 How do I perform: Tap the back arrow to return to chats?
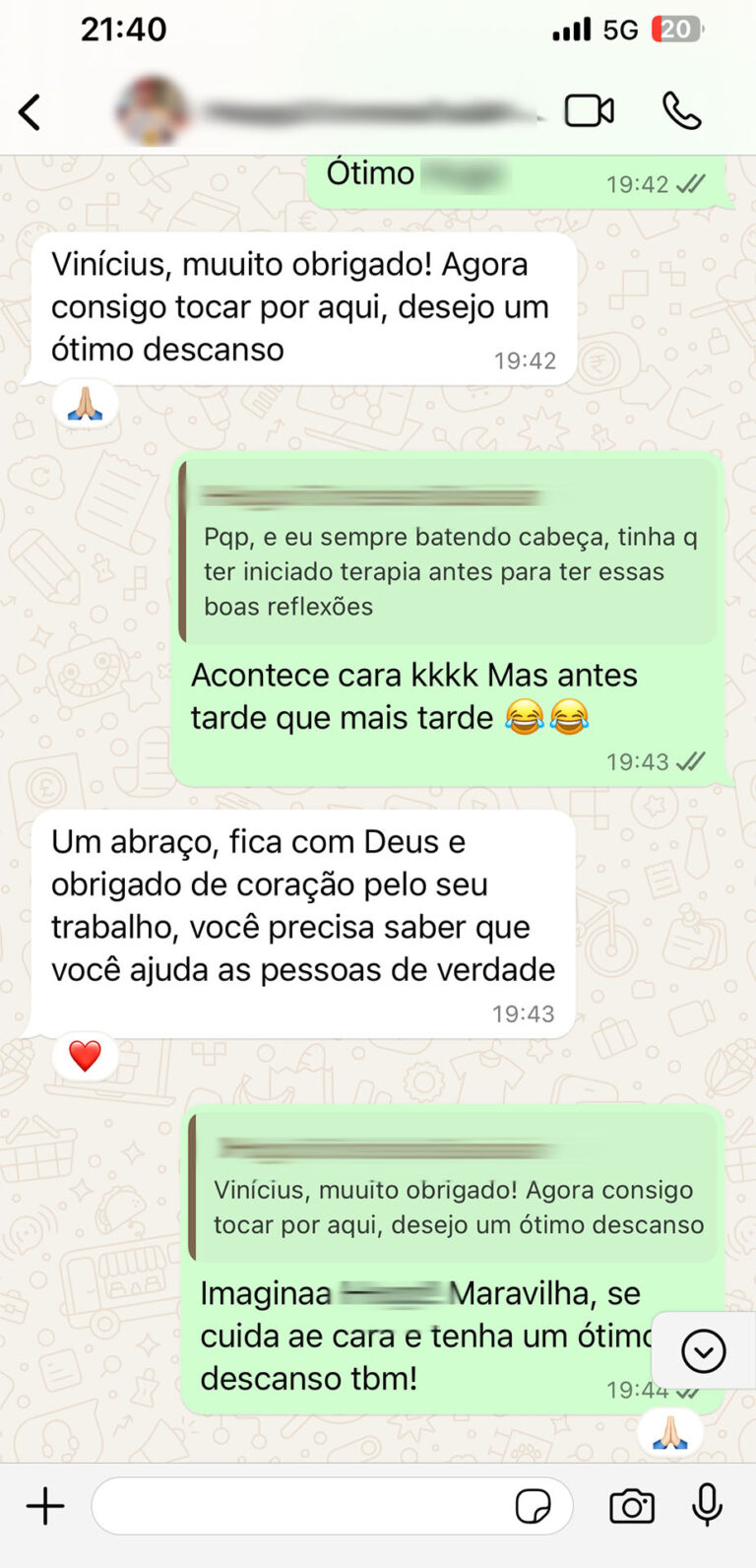30,111
